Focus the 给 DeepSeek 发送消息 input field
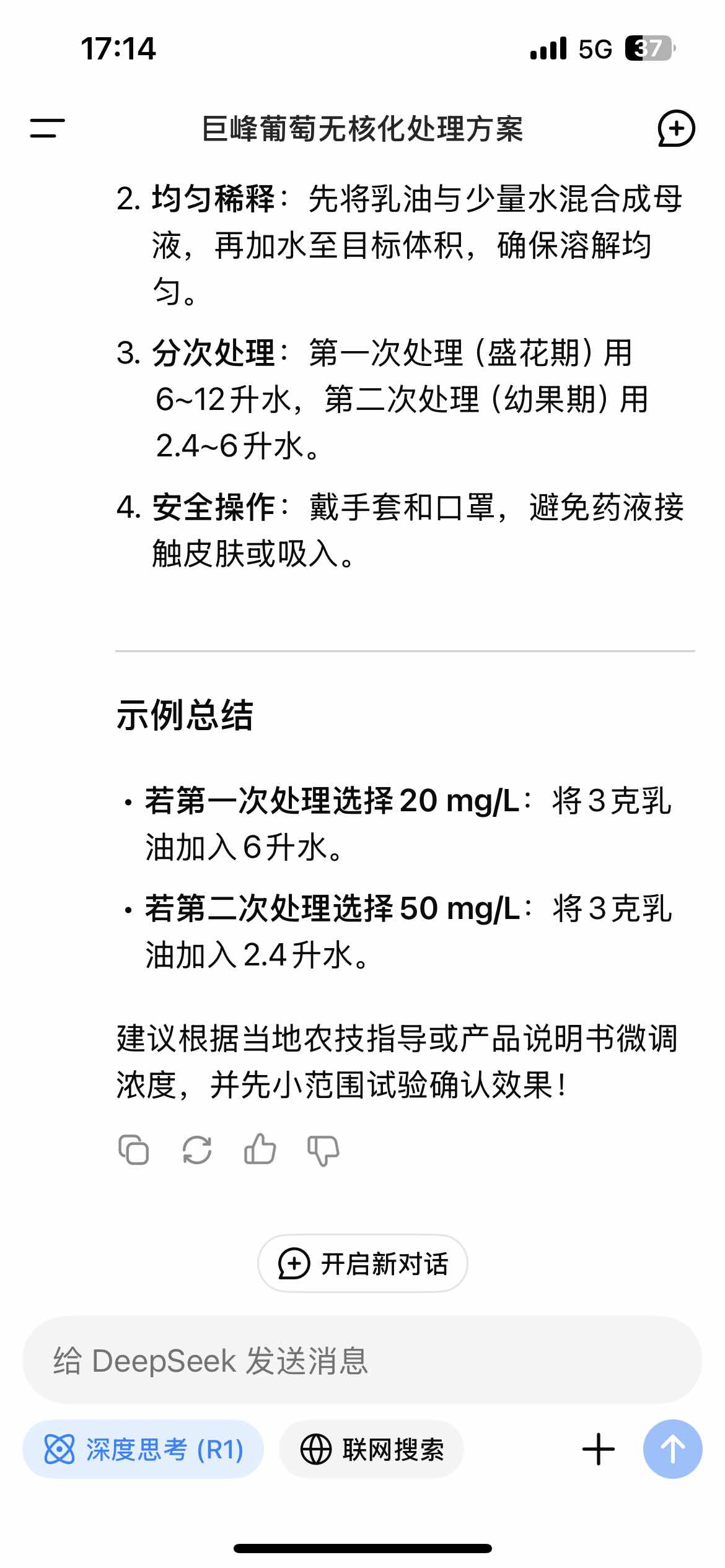This screenshot has height=1568, width=725. coord(362,1361)
